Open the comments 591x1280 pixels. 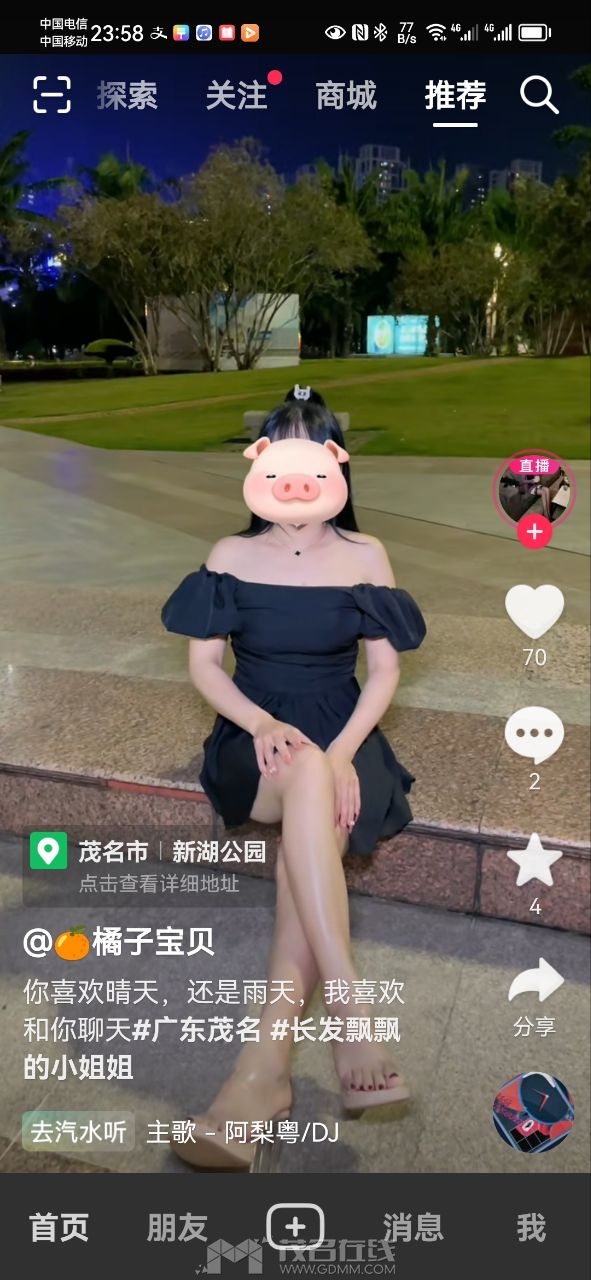(x=534, y=735)
